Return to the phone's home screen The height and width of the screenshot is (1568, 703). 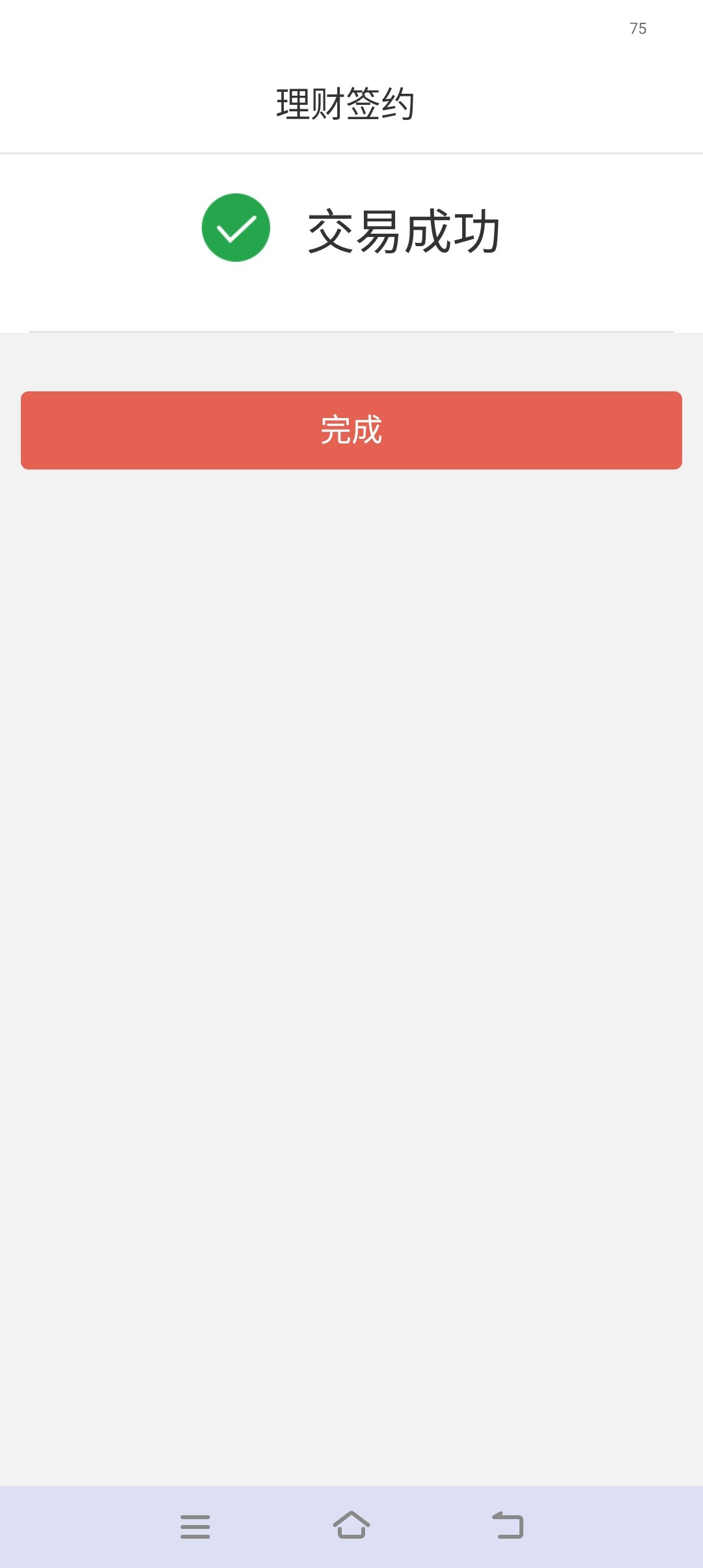(x=351, y=1525)
